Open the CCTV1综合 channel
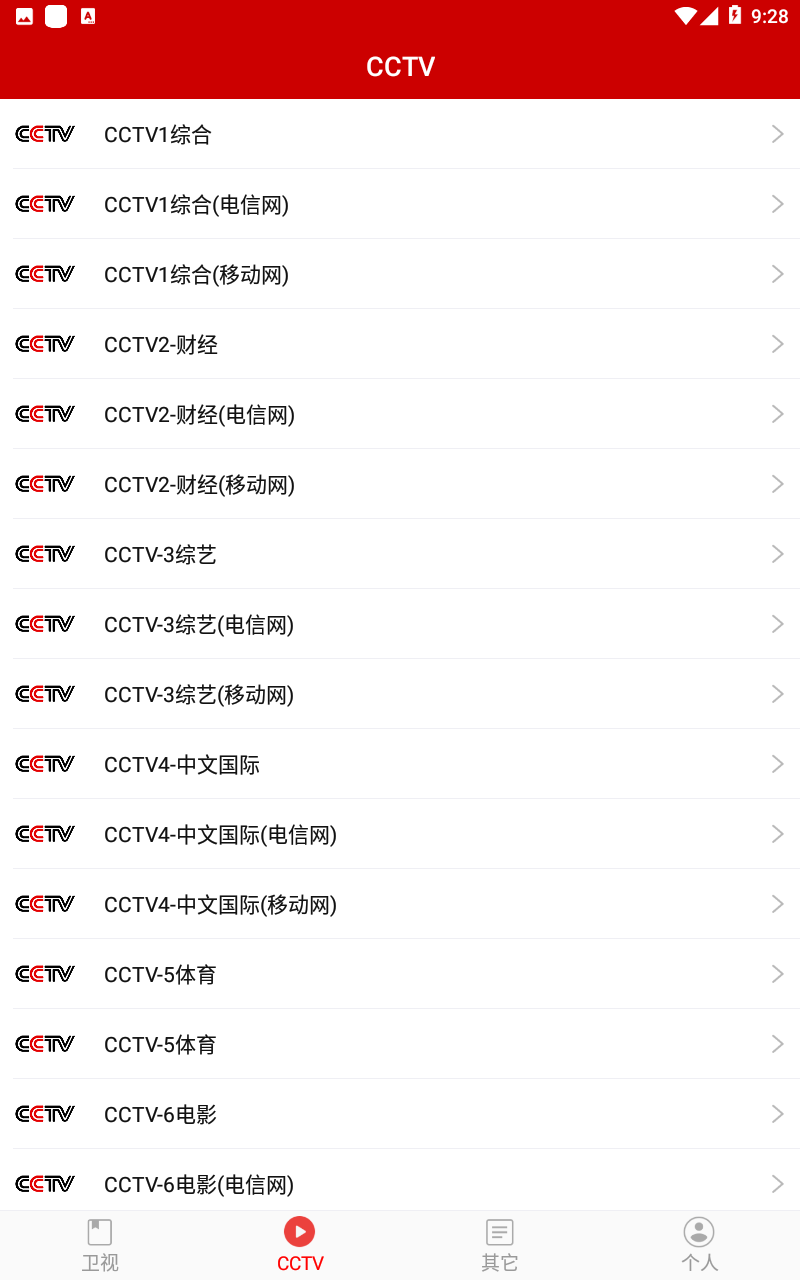800x1280 pixels. [x=400, y=134]
